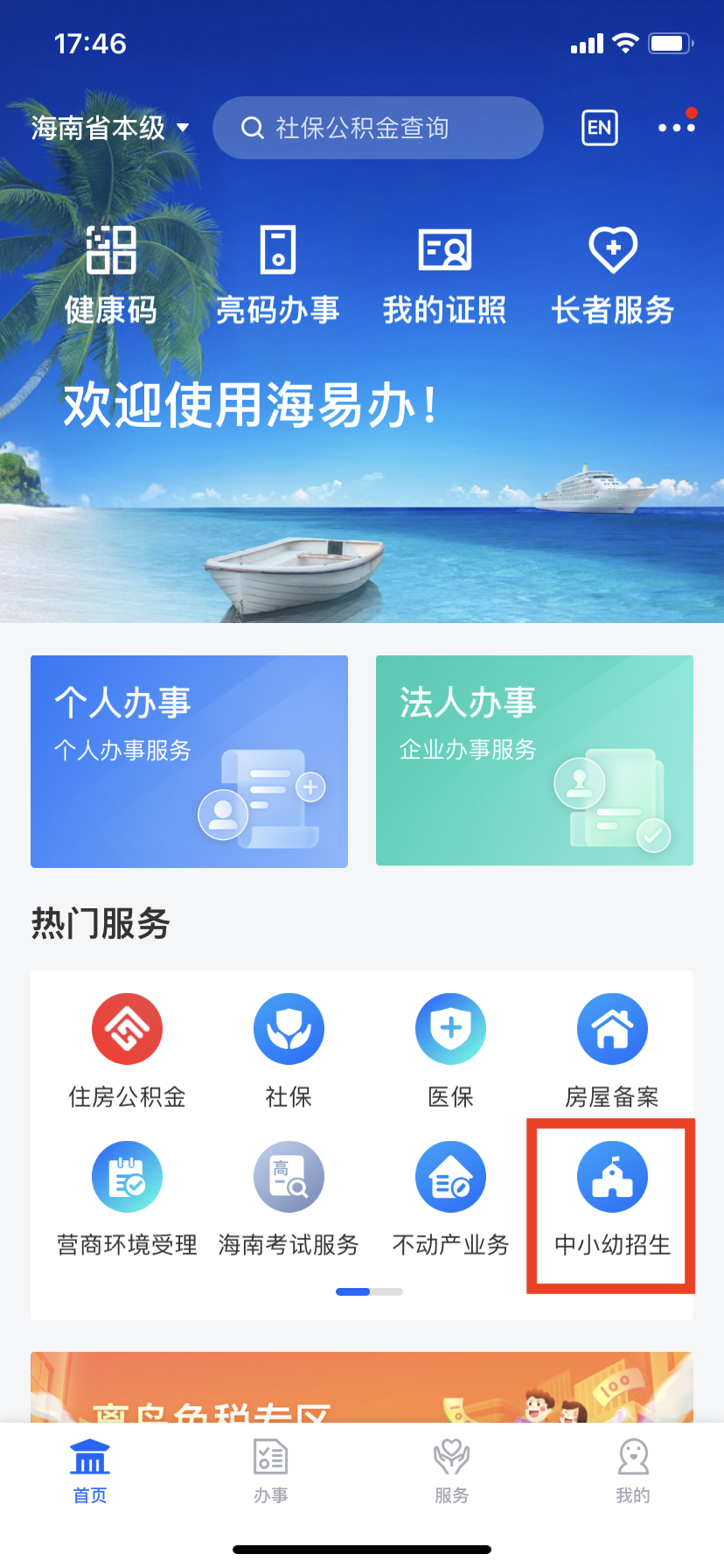This screenshot has width=724, height=1568.
Task: Open 亮码办事 service
Action: [278, 274]
